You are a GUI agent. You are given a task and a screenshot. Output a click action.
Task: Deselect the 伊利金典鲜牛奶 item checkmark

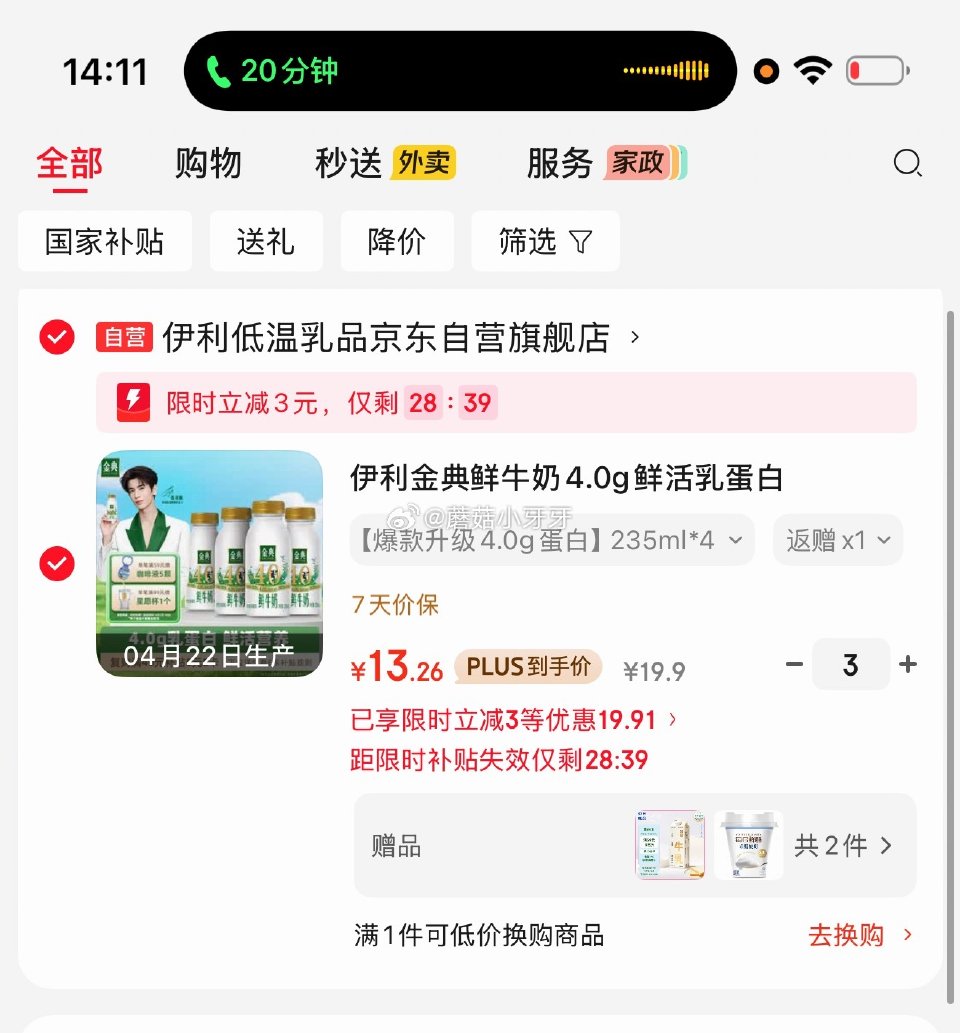point(57,565)
